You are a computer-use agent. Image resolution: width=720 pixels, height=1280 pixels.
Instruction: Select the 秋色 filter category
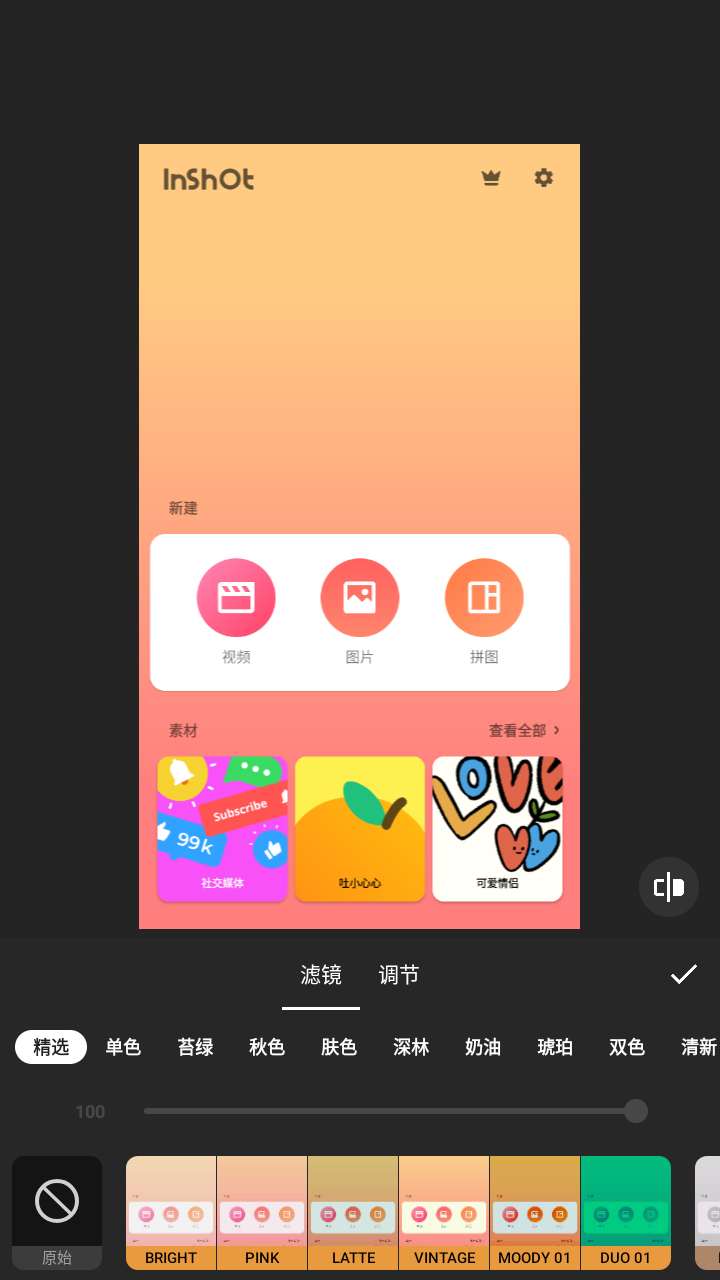pos(267,1047)
